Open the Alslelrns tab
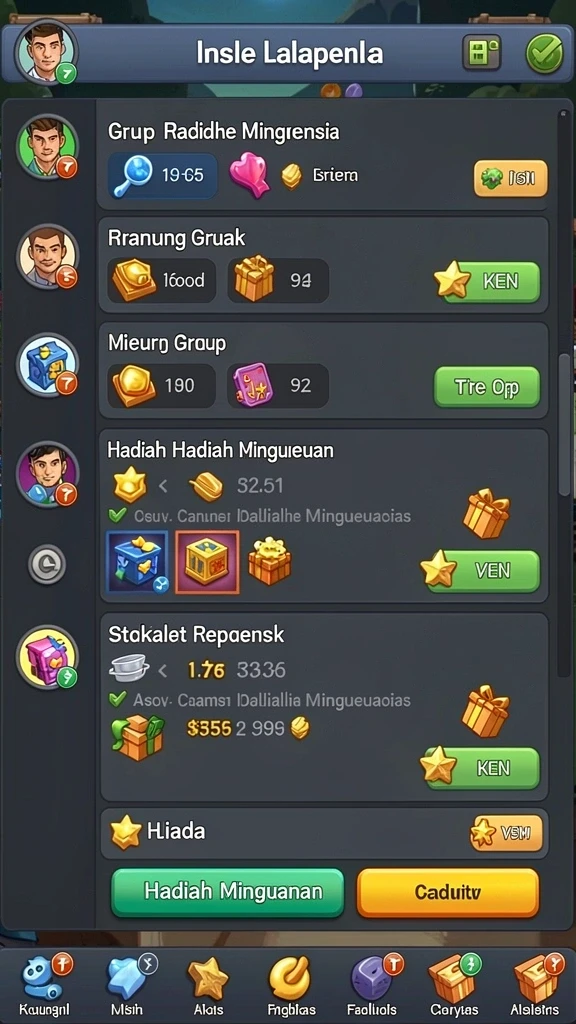This screenshot has height=1024, width=576. [535, 986]
